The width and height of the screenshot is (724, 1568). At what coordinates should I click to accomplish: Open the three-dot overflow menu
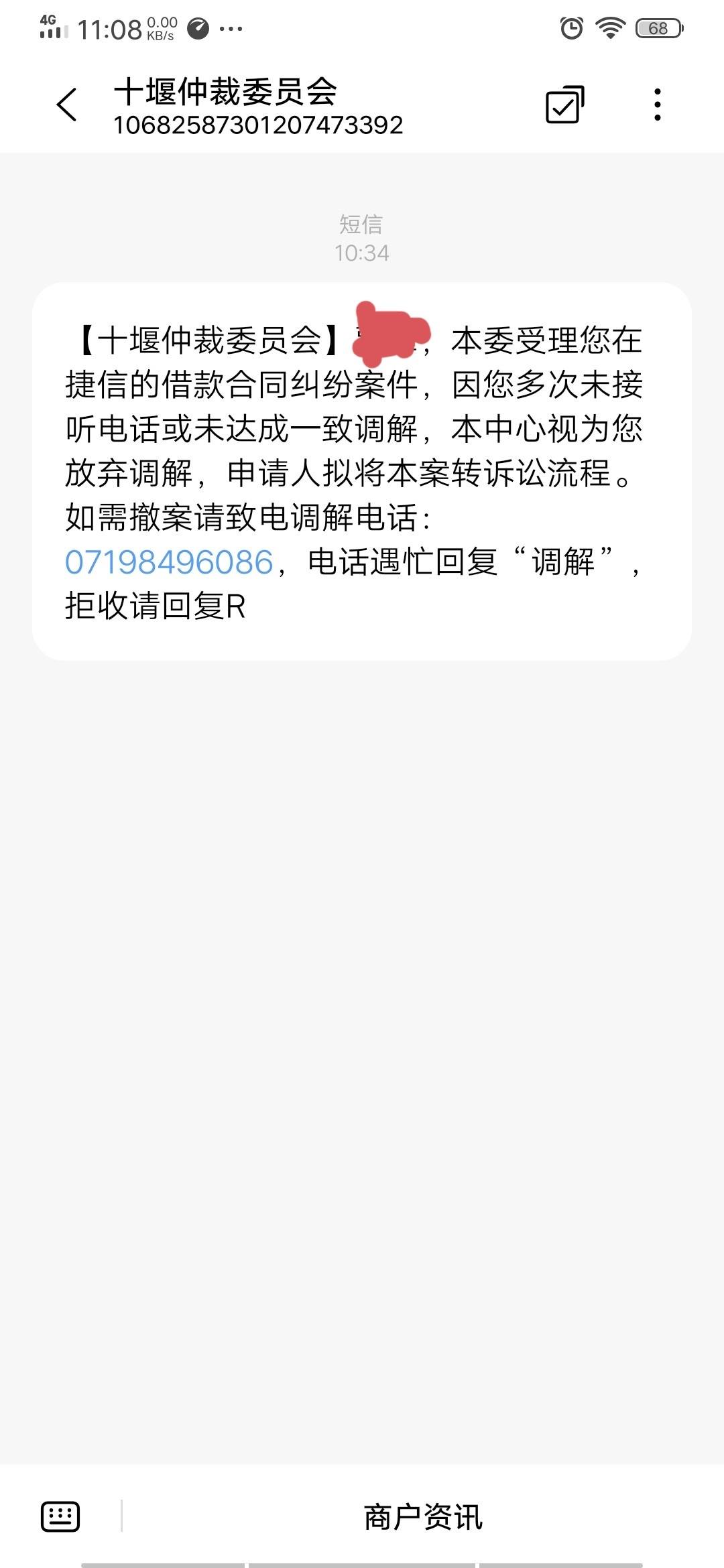658,105
